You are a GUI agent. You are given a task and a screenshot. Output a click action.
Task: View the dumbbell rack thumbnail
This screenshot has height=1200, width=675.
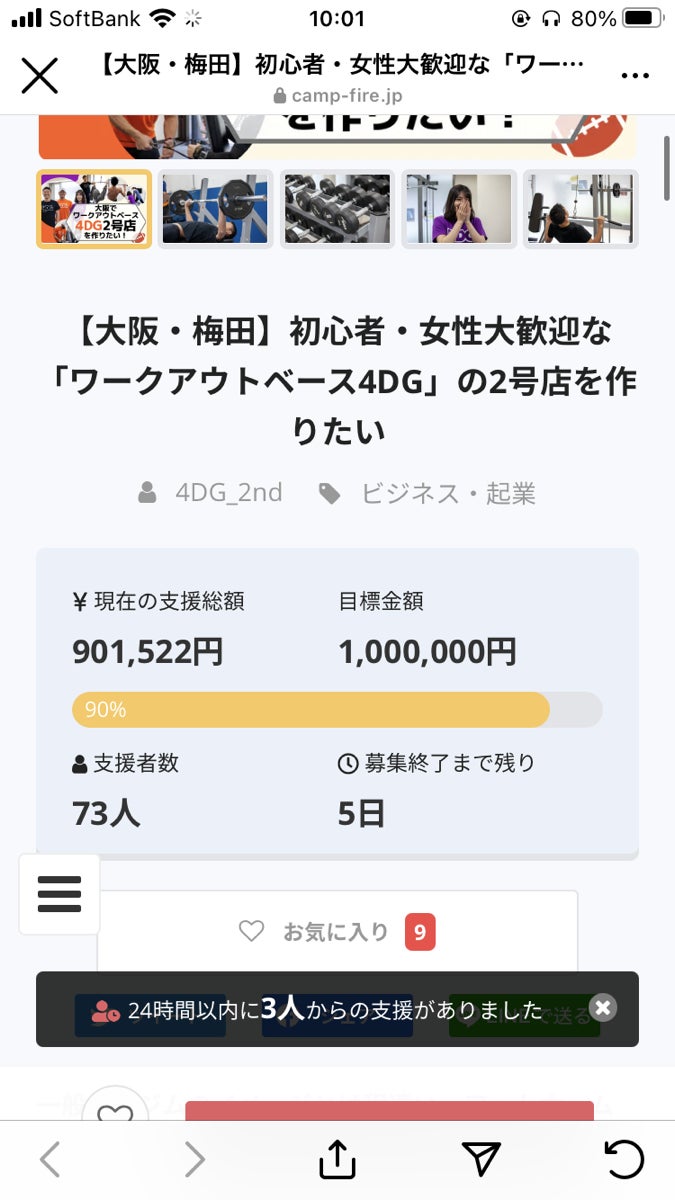point(337,208)
